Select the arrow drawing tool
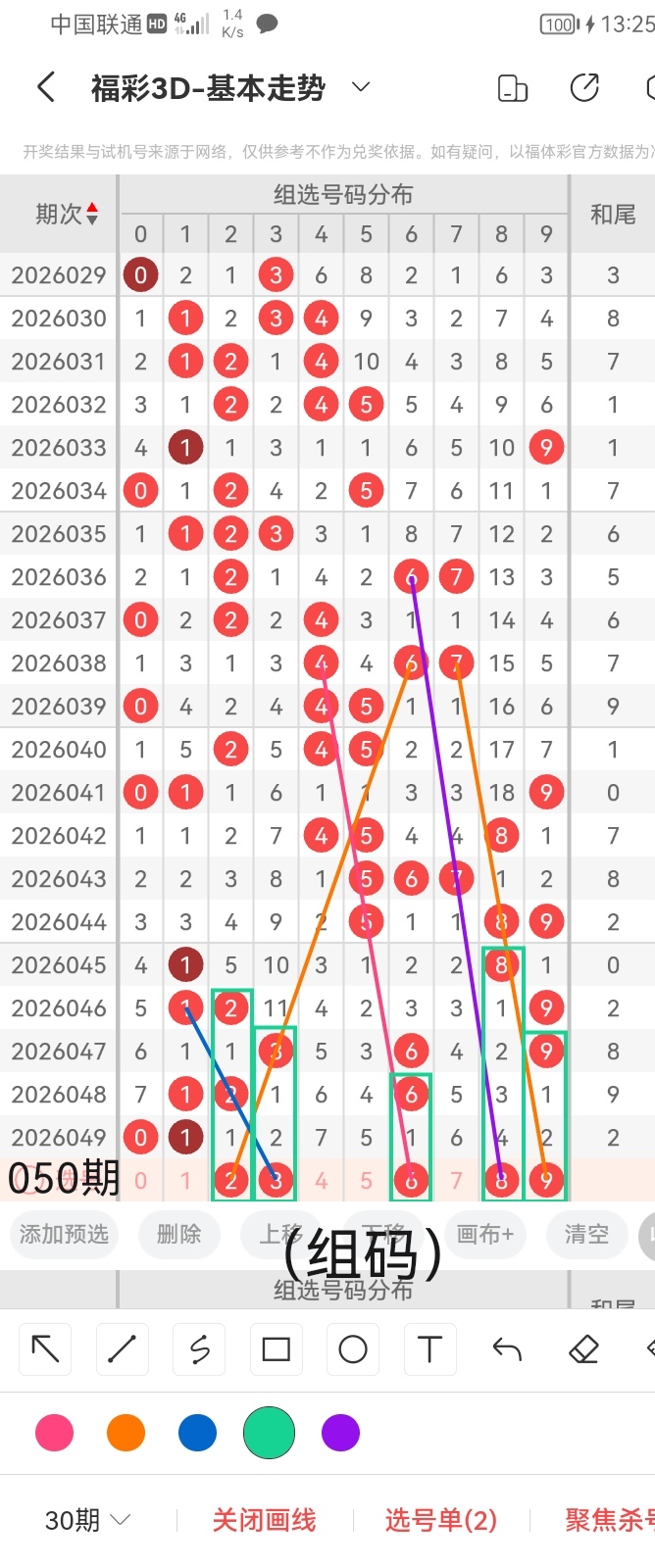This screenshot has width=655, height=1568. click(45, 1349)
